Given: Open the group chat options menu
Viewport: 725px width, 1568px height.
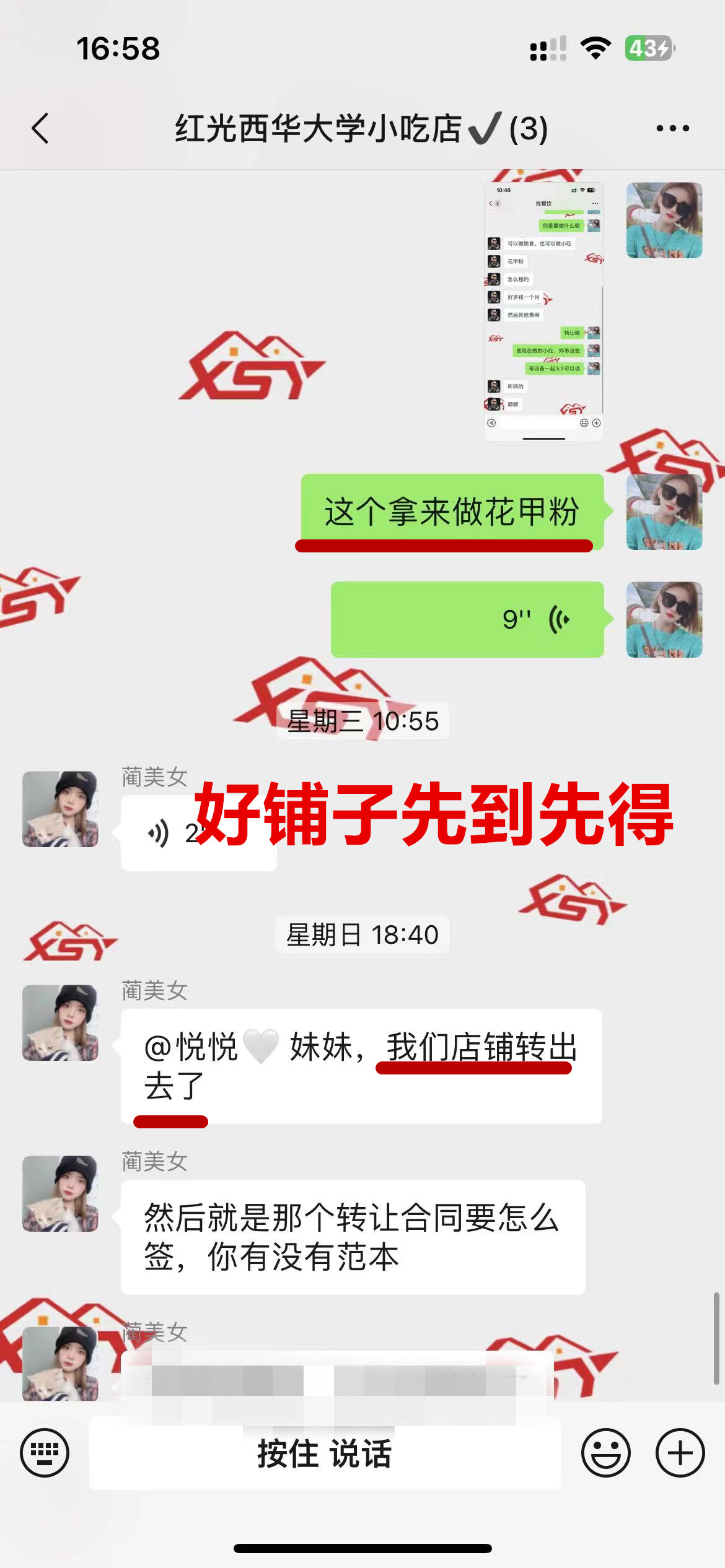Looking at the screenshot, I should pos(672,129).
